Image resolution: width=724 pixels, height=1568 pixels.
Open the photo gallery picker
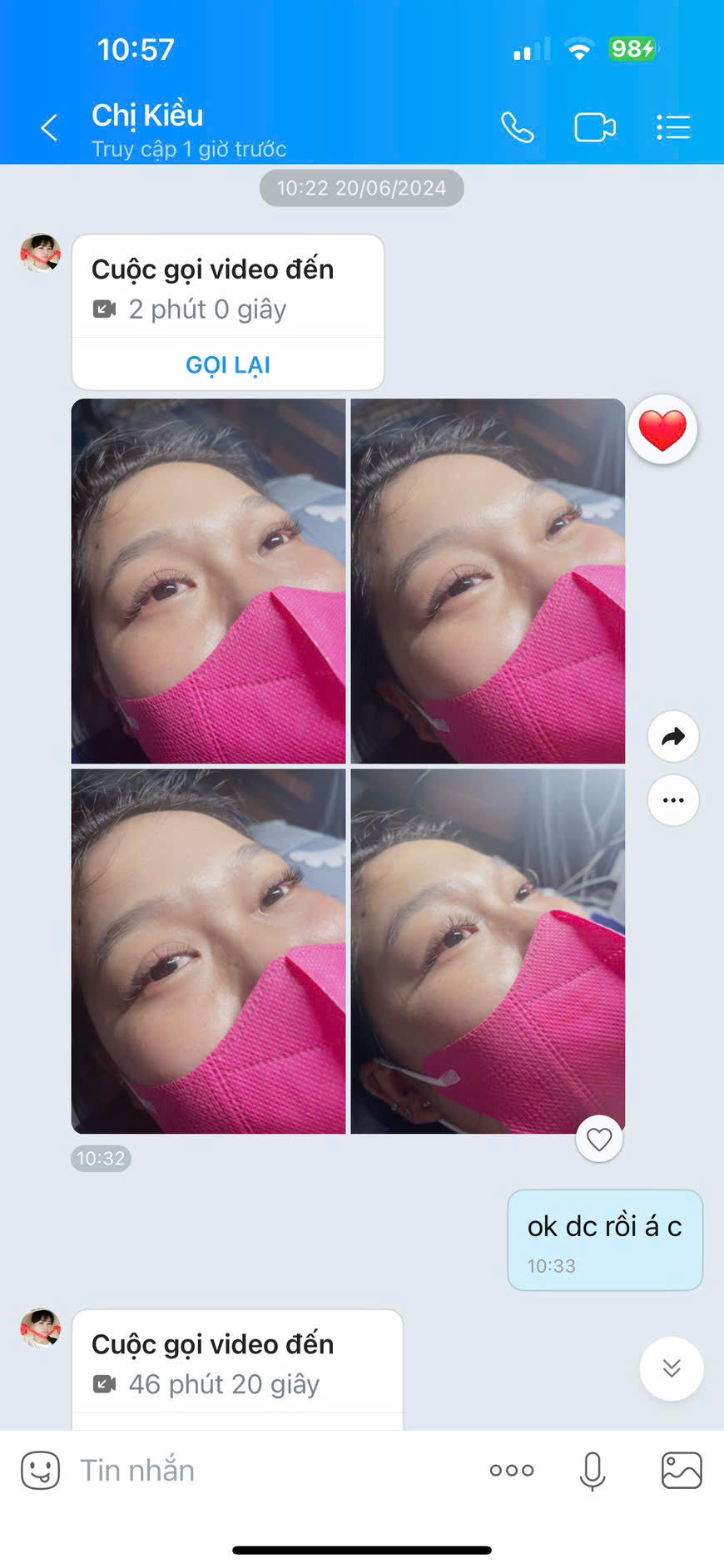pyautogui.click(x=682, y=1470)
